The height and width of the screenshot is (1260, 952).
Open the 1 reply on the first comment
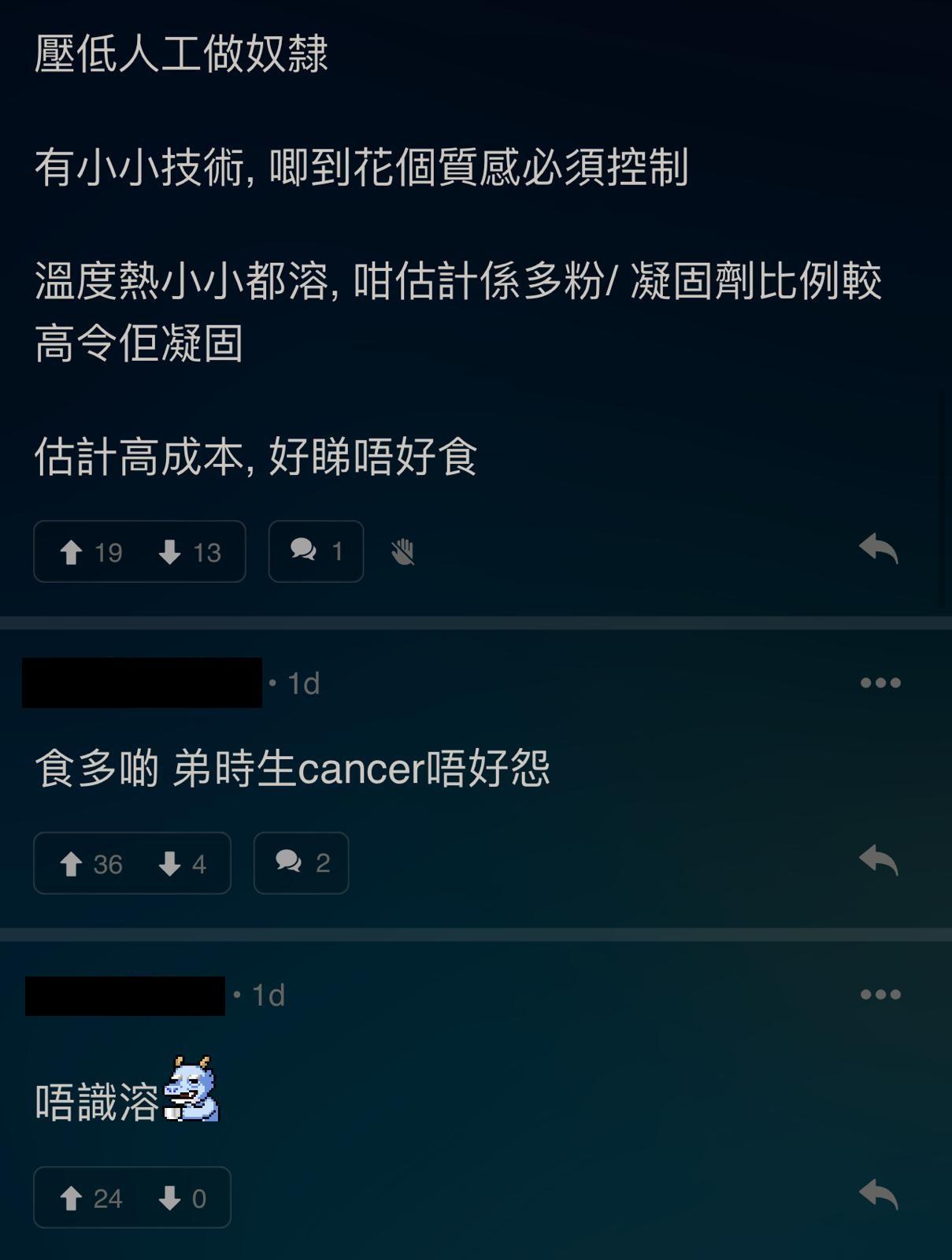click(x=316, y=551)
